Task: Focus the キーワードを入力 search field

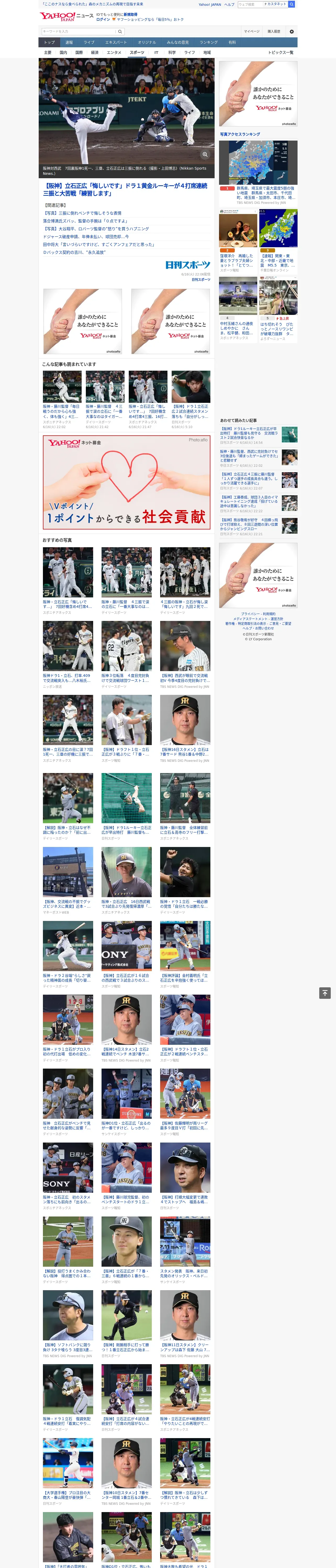Action: (x=78, y=32)
